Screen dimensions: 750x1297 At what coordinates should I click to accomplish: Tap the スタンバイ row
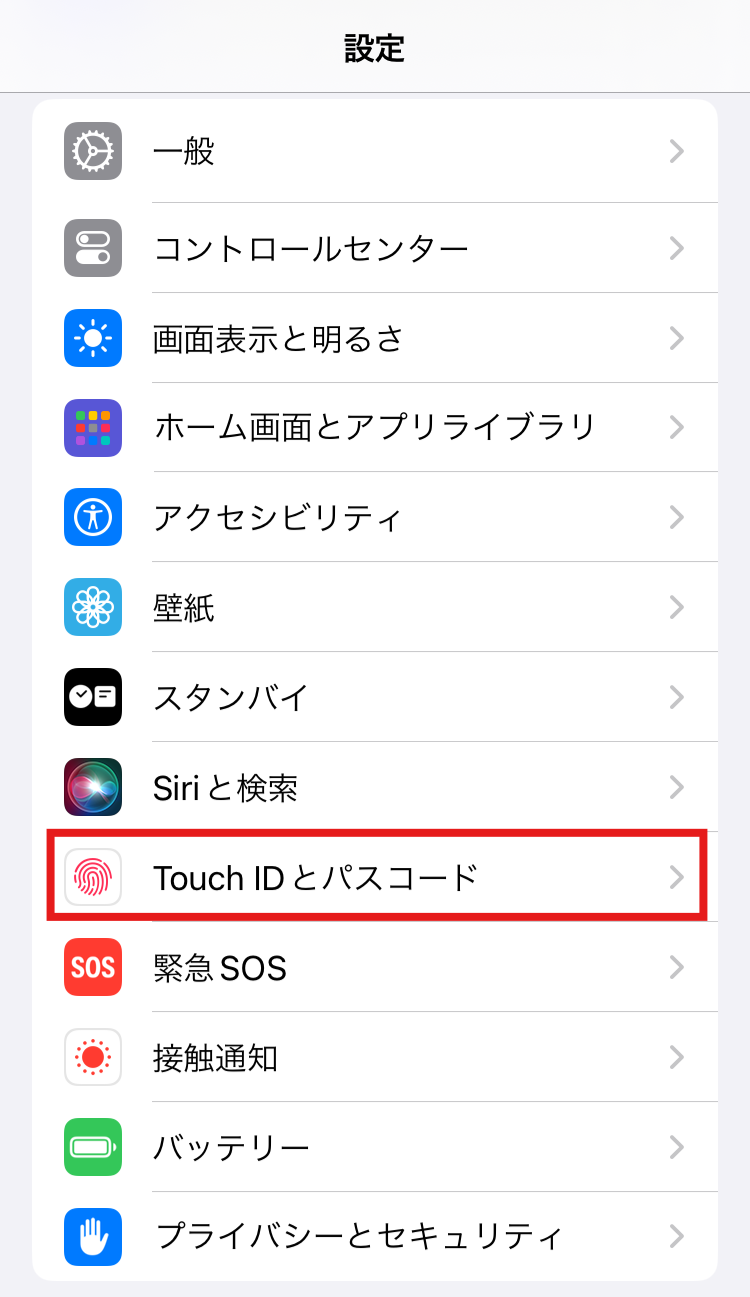pyautogui.click(x=375, y=697)
